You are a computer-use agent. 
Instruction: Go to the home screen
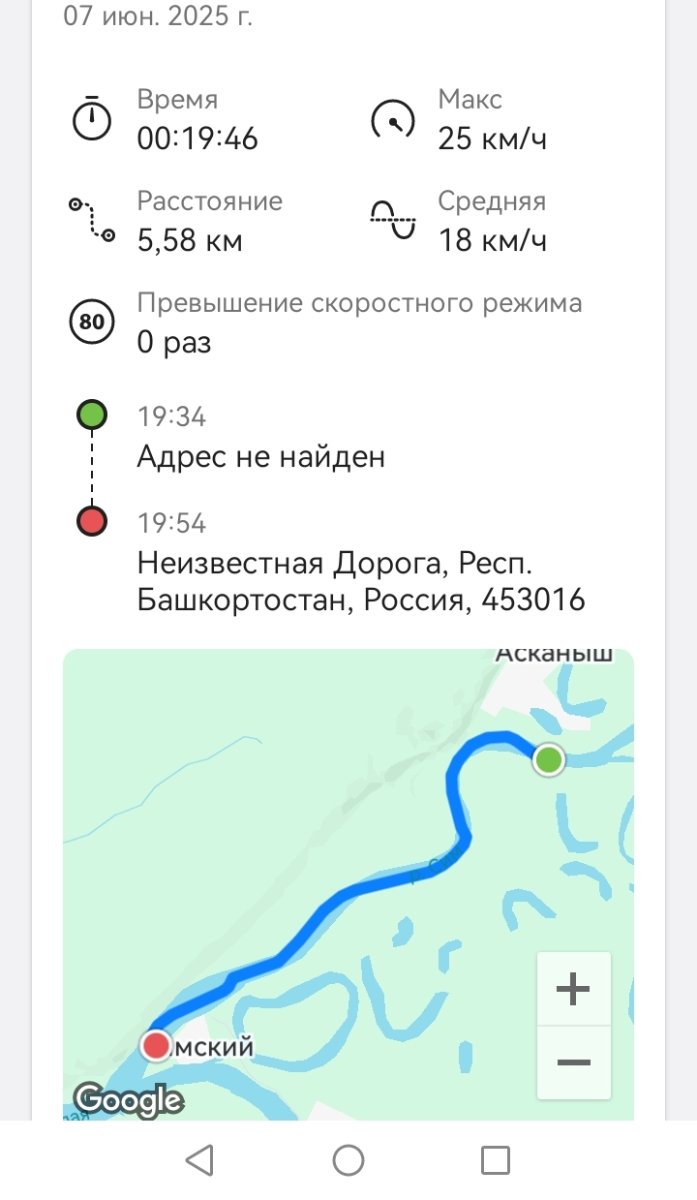coord(348,1160)
